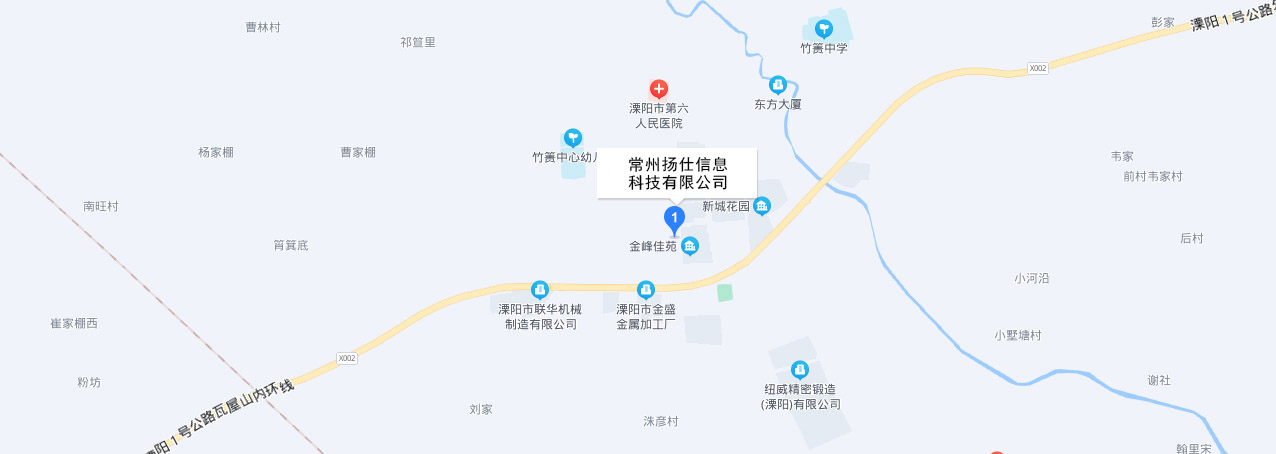
Task: Select the 纽威精密锻造 company marker
Action: [800, 370]
